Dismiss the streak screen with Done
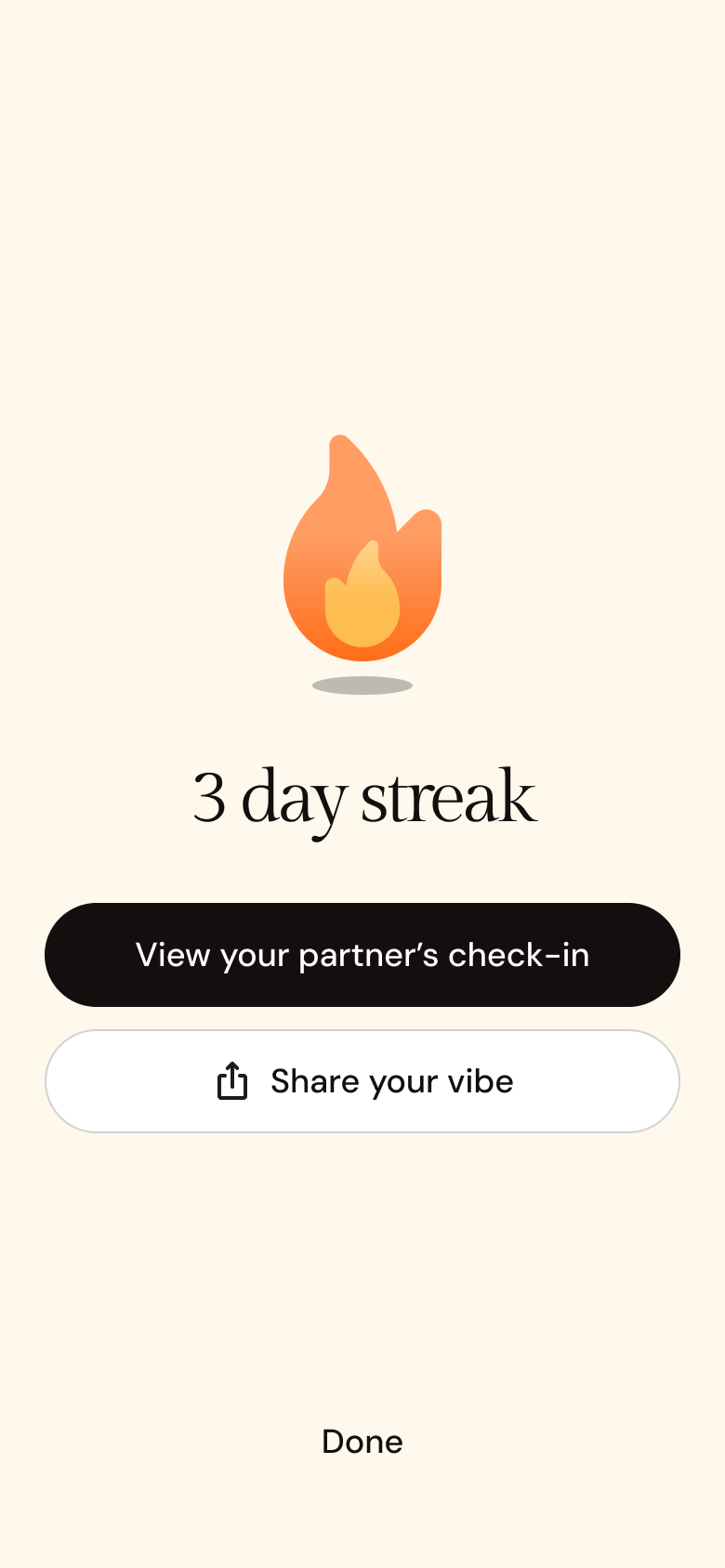 (362, 1442)
